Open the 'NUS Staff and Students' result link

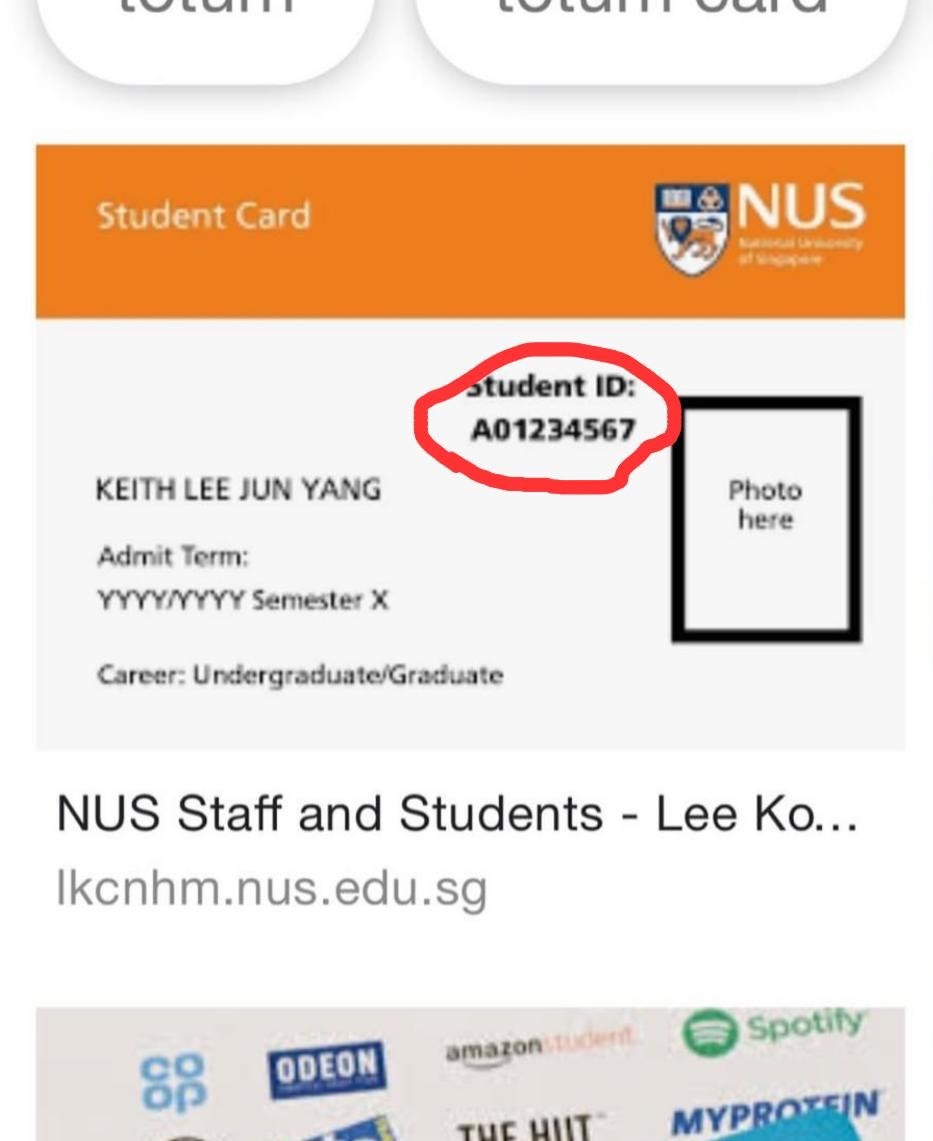point(456,815)
